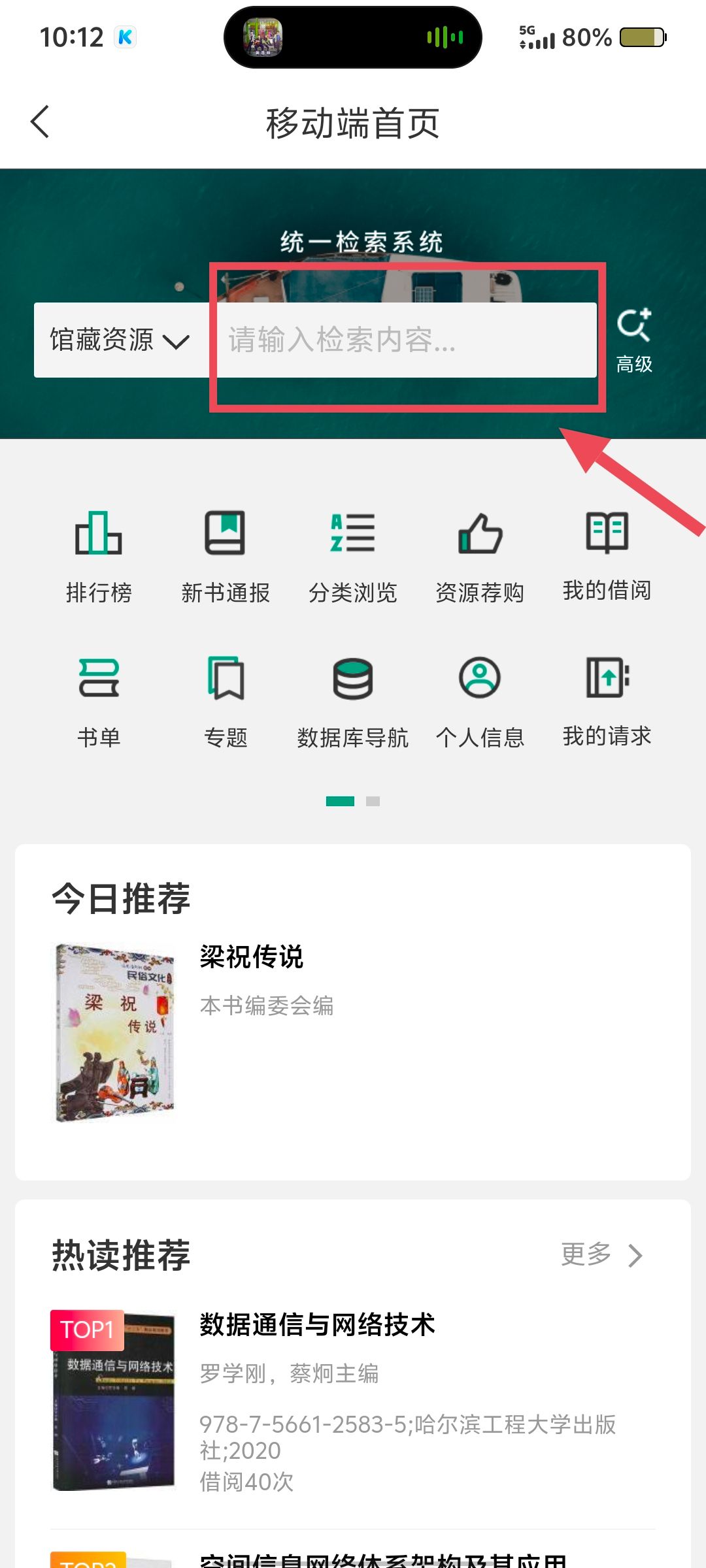
Task: View 我的借阅
Action: pyautogui.click(x=607, y=555)
